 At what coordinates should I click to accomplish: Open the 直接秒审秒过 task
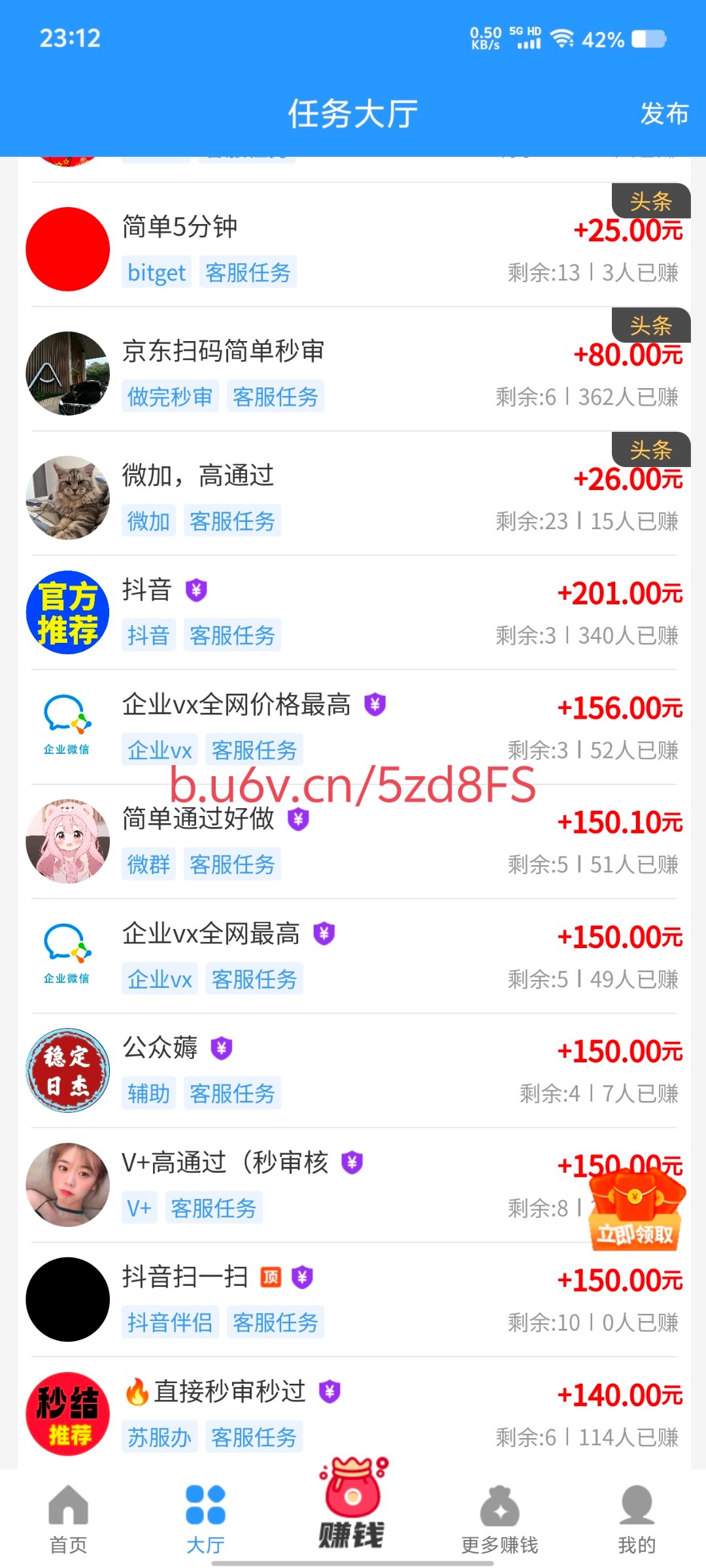[353, 1413]
